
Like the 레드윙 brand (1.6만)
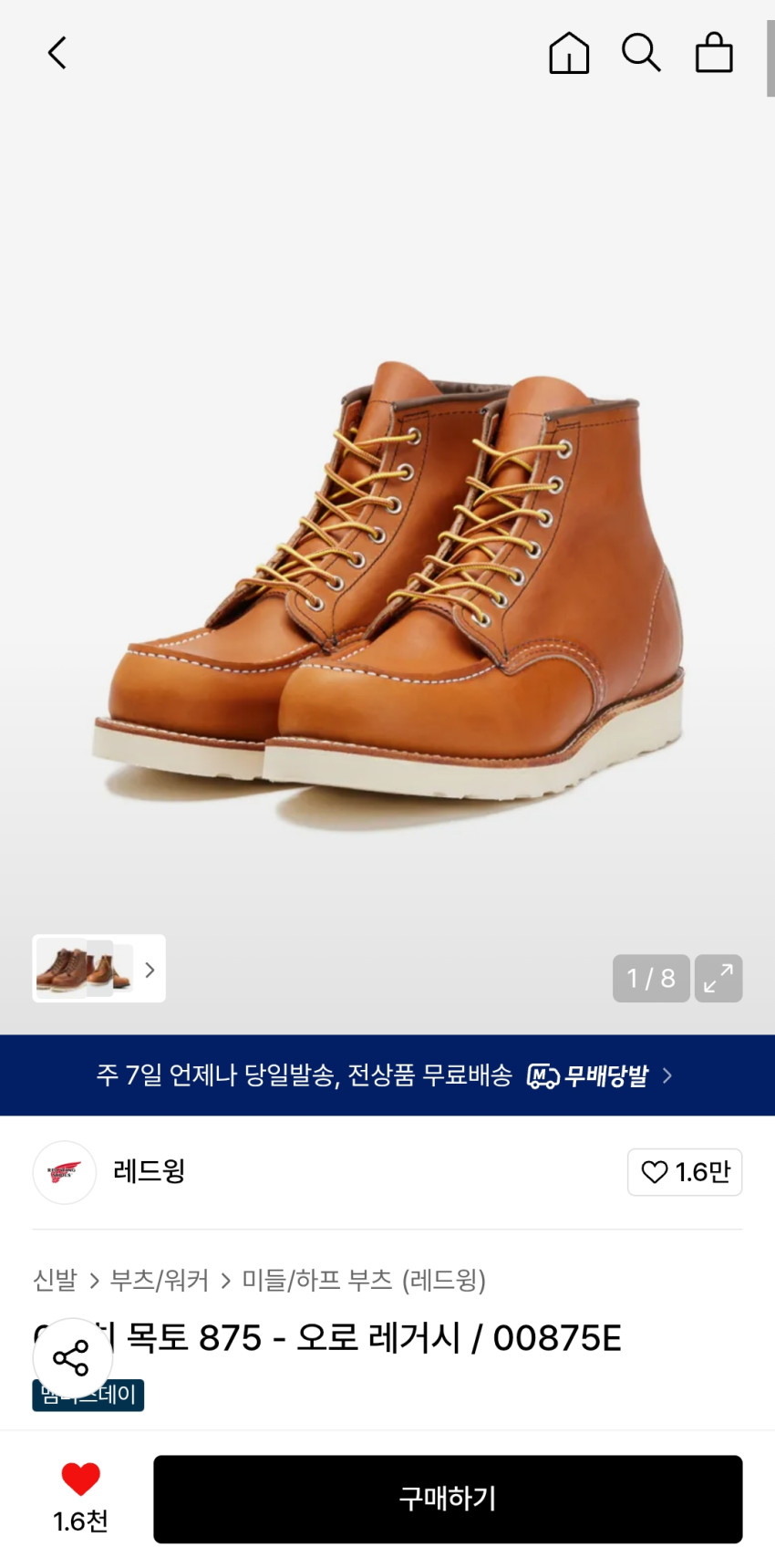tap(685, 1172)
